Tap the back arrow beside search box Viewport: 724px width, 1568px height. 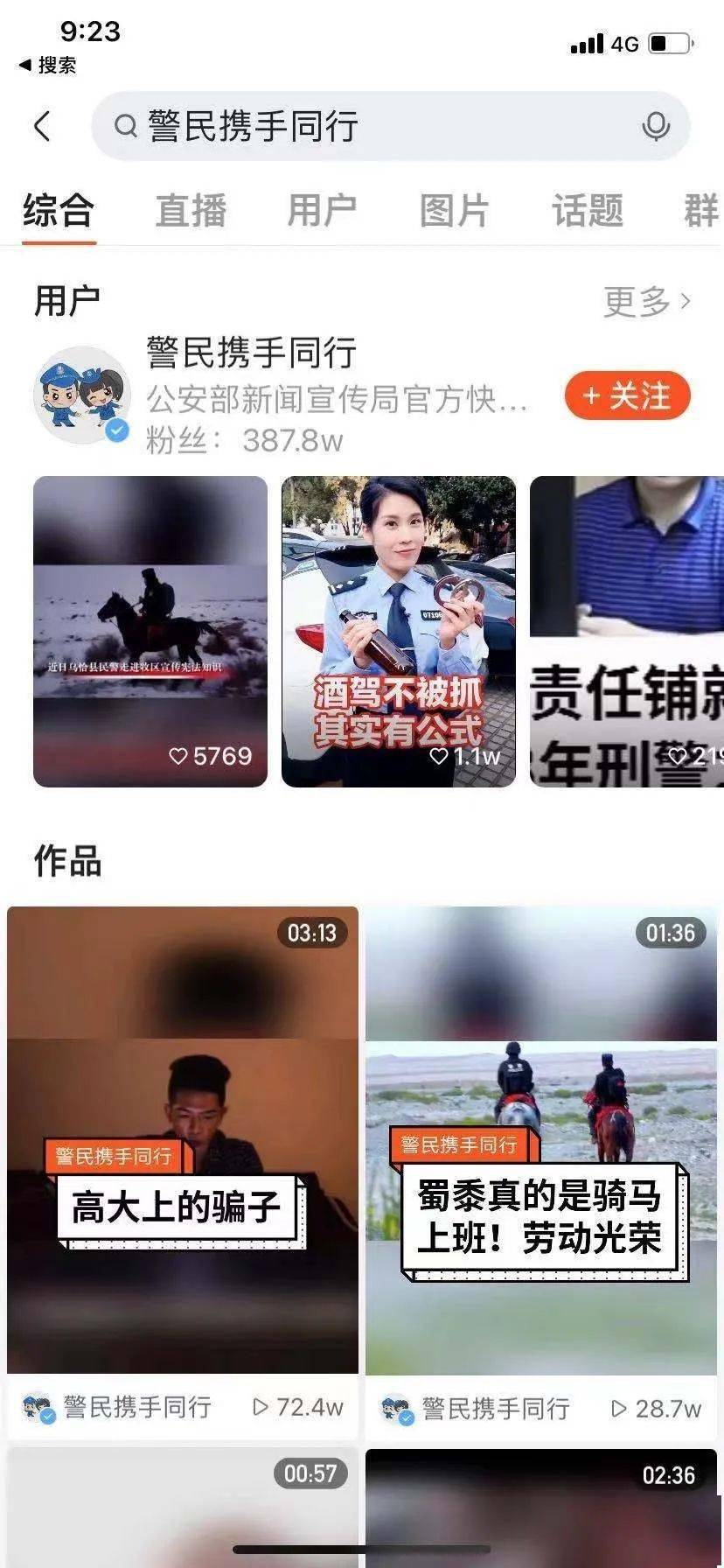pyautogui.click(x=42, y=126)
